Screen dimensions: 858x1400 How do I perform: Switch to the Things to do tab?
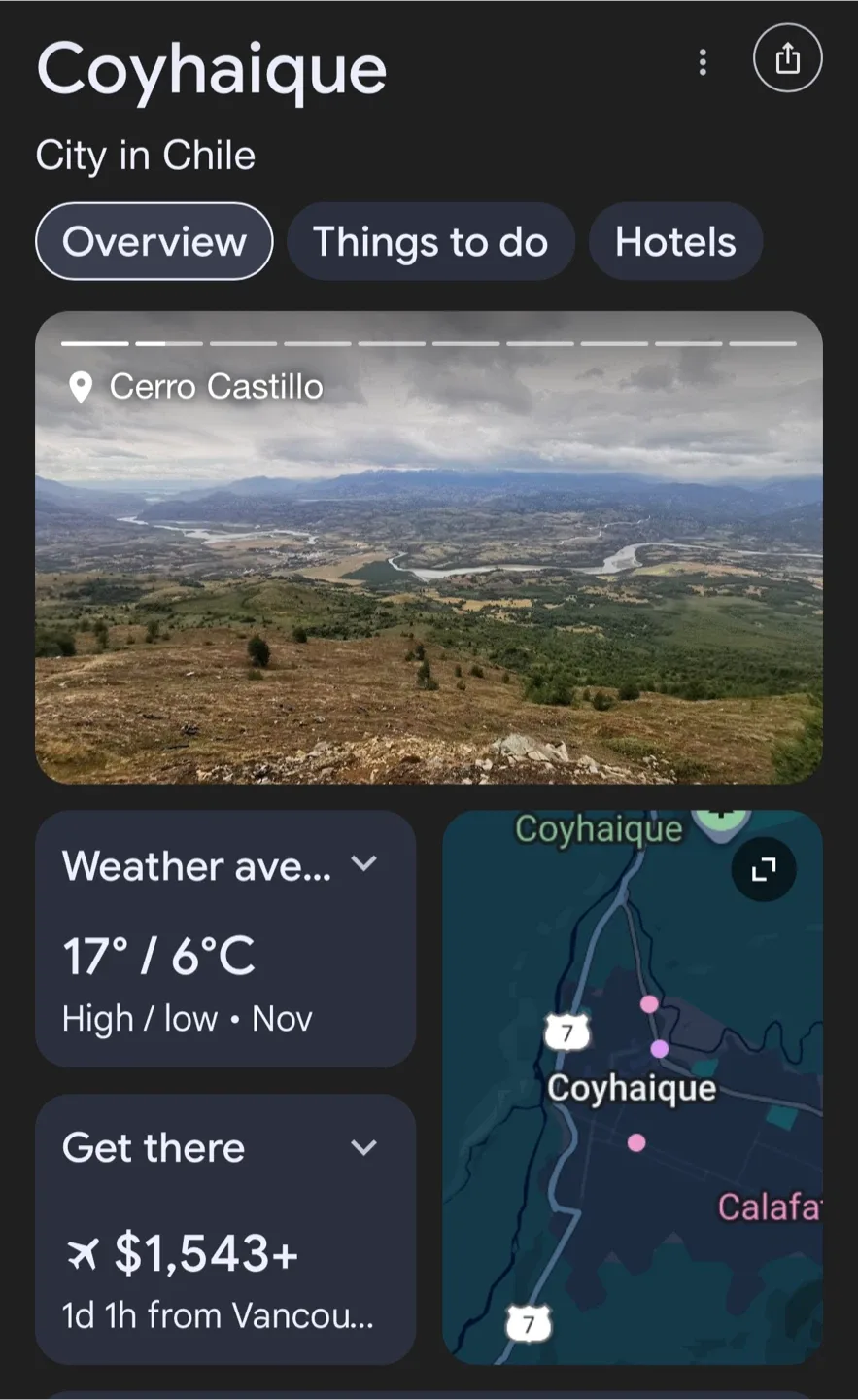(x=430, y=241)
